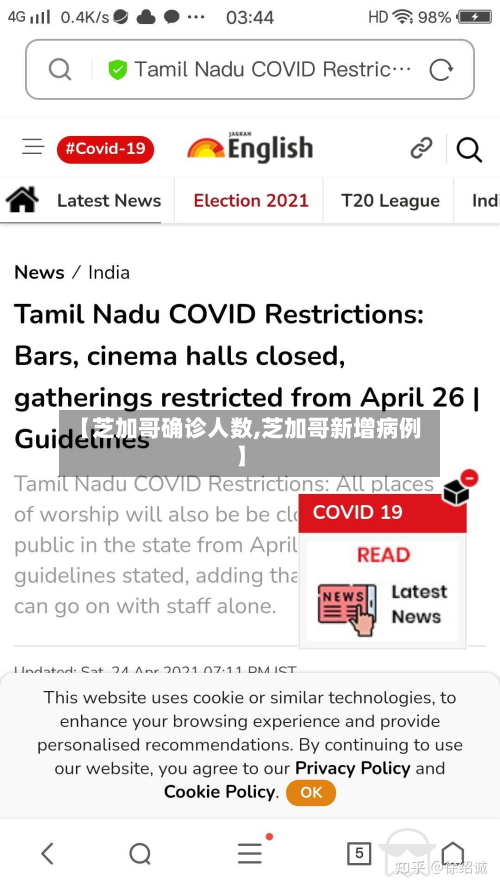Open the Cookie Policy link
This screenshot has height=888, width=500.
tap(220, 791)
